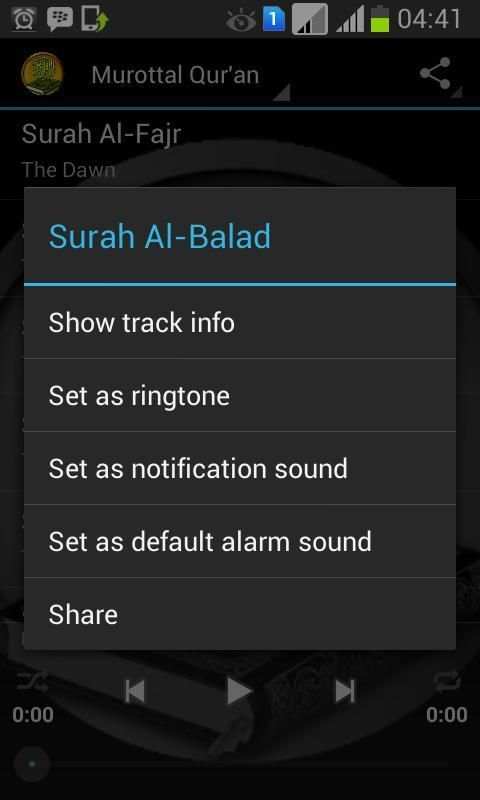Select Set as default alarm sound
This screenshot has width=480, height=800.
240,541
